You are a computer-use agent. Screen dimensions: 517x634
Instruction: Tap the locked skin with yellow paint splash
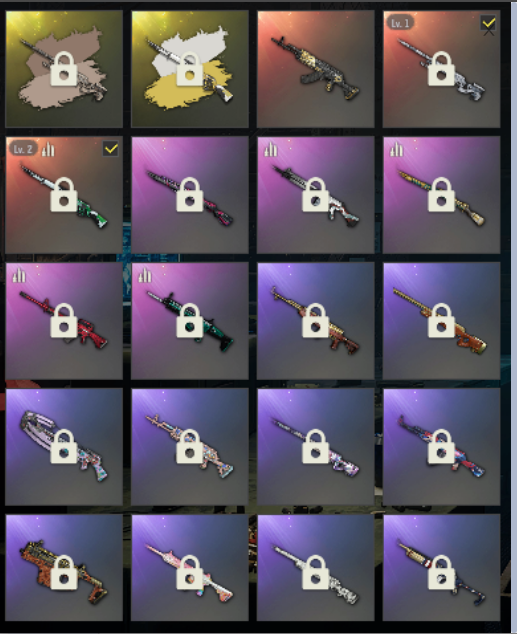pyautogui.click(x=190, y=69)
